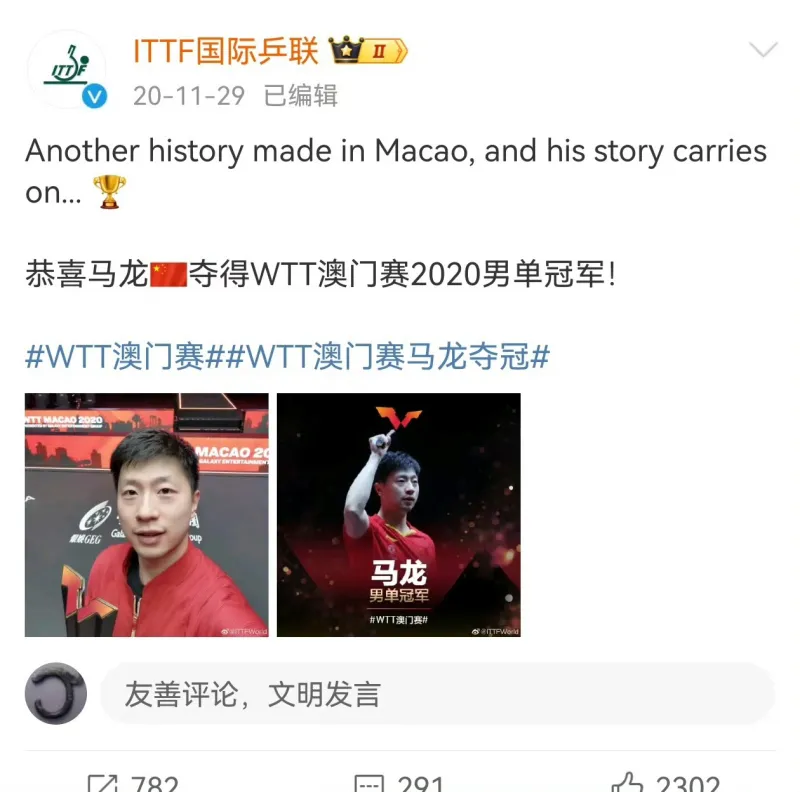Like this post with the thumbs-up
This screenshot has height=792, width=800.
(628, 783)
